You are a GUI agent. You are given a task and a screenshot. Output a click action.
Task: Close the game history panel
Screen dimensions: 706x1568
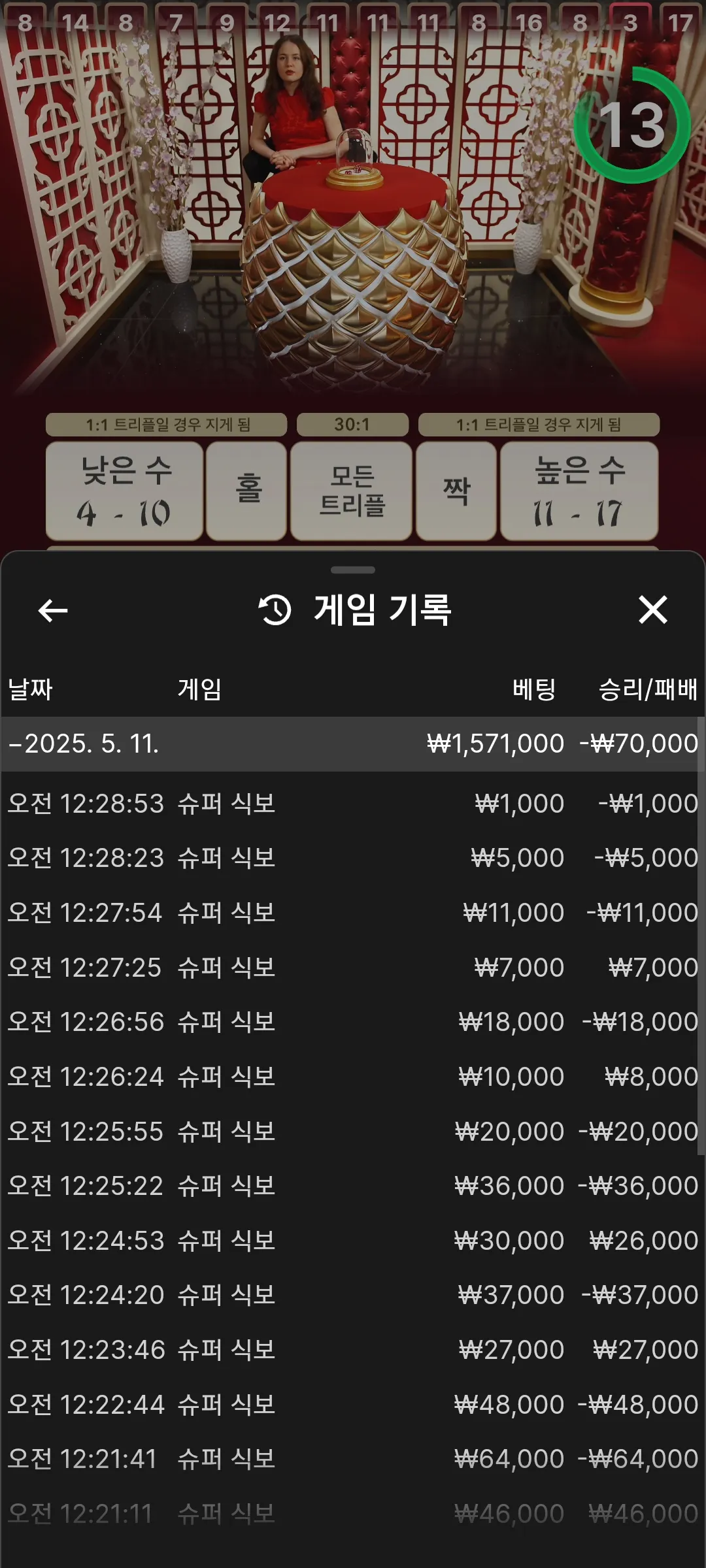[652, 610]
